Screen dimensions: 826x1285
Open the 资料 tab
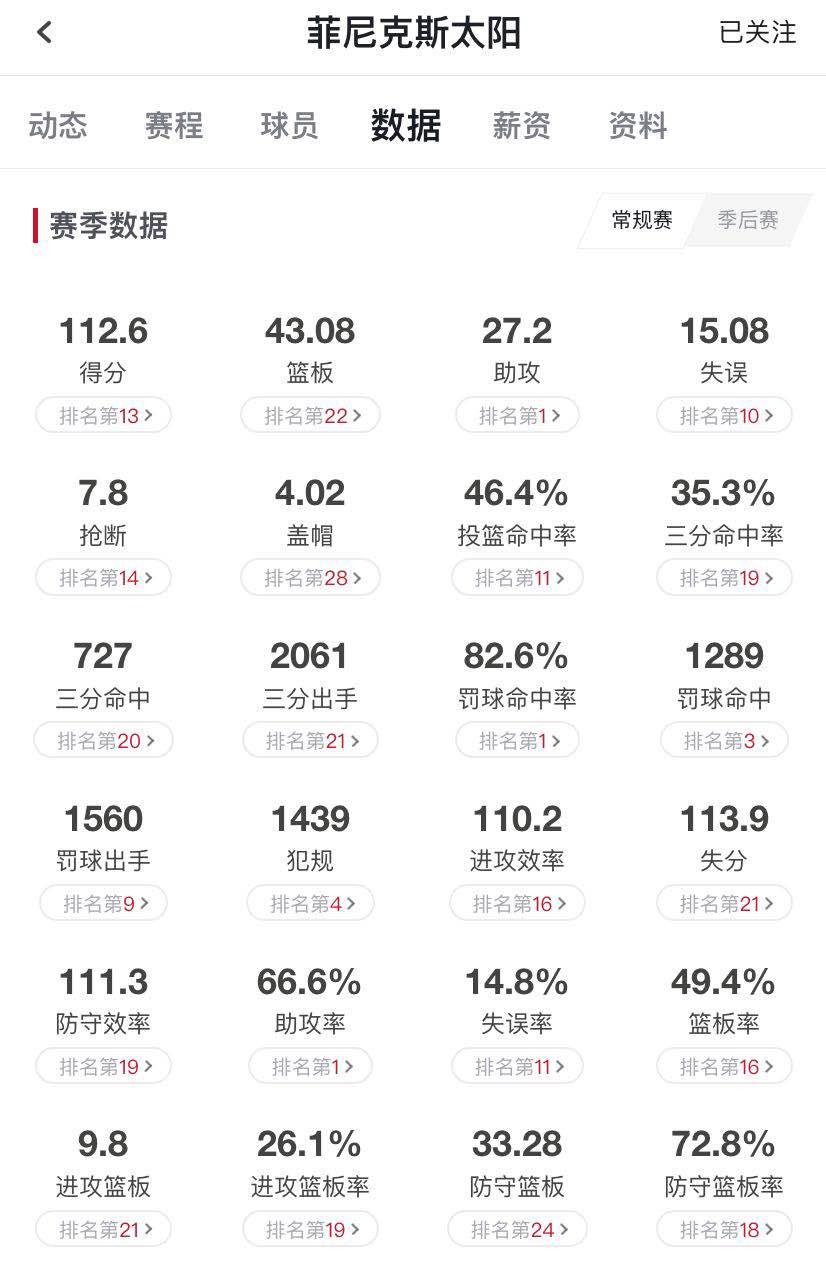tap(636, 125)
